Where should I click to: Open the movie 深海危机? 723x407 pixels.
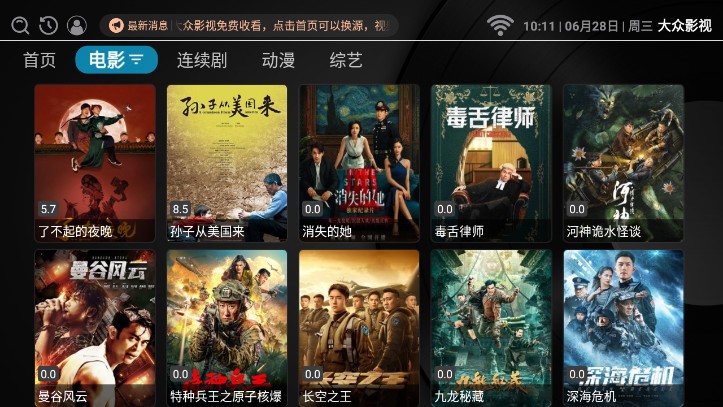(x=623, y=328)
